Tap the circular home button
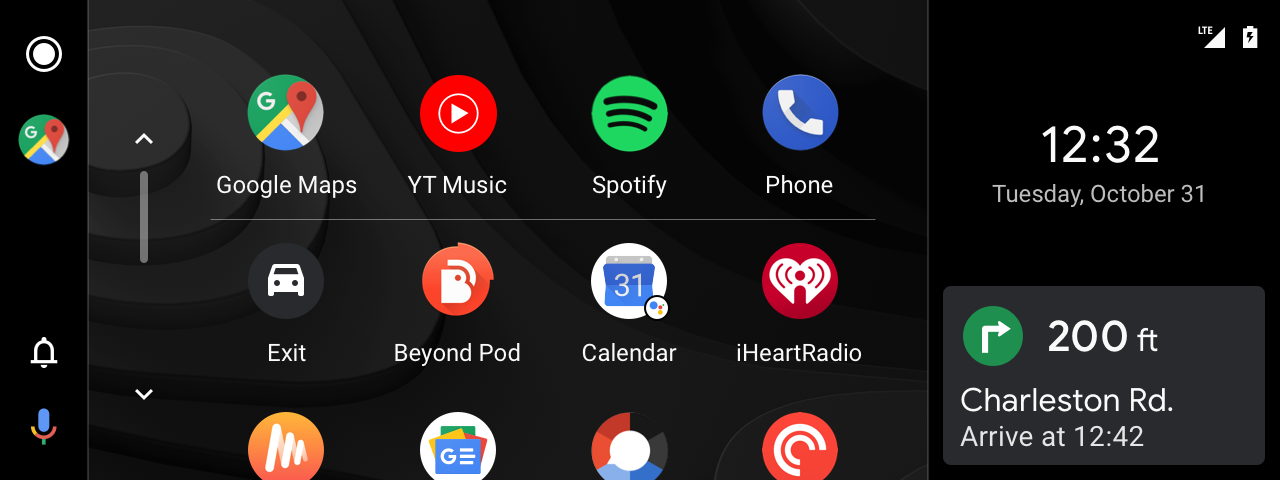 (44, 54)
